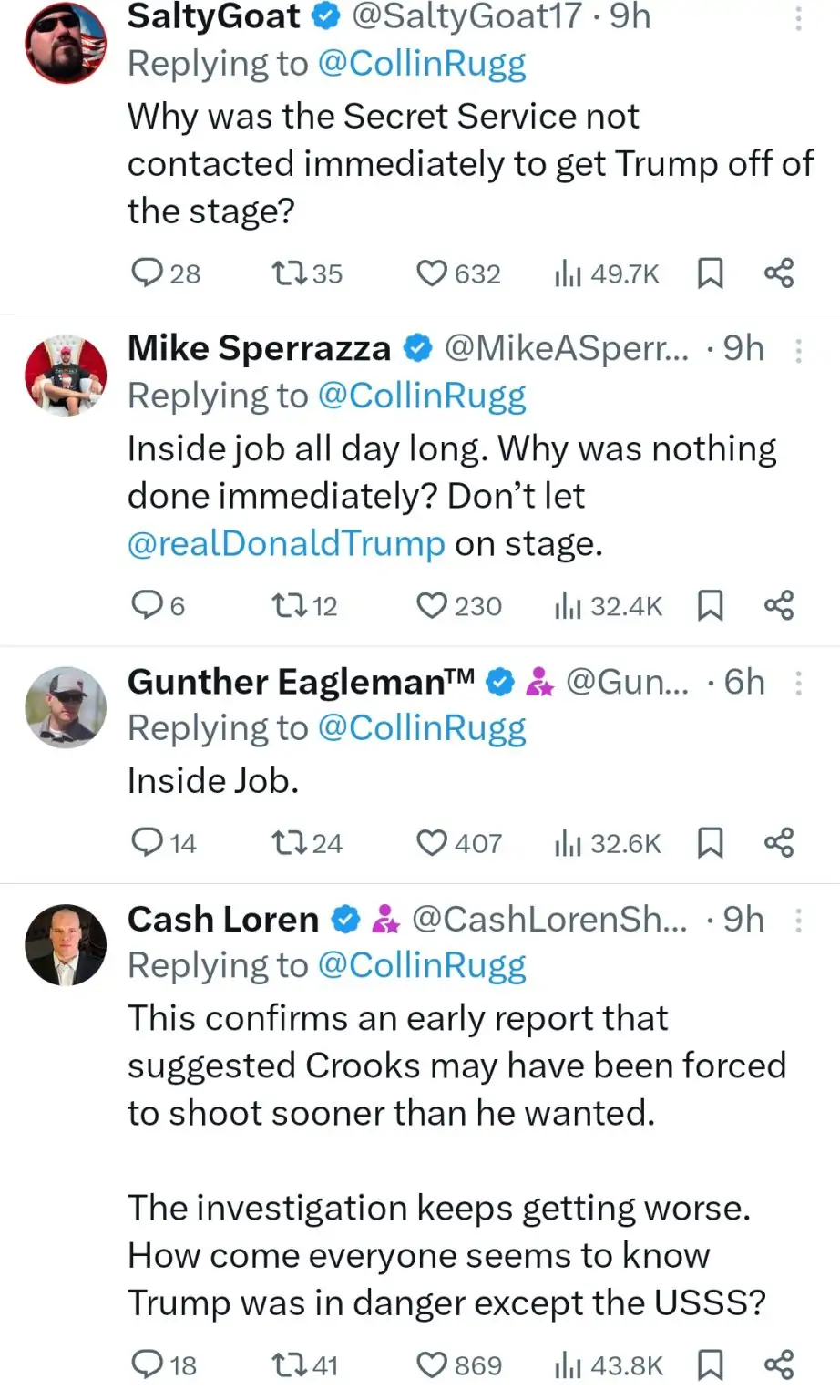View the analytics of SaltyGoat's reply
The image size is (840, 1400).
607,273
